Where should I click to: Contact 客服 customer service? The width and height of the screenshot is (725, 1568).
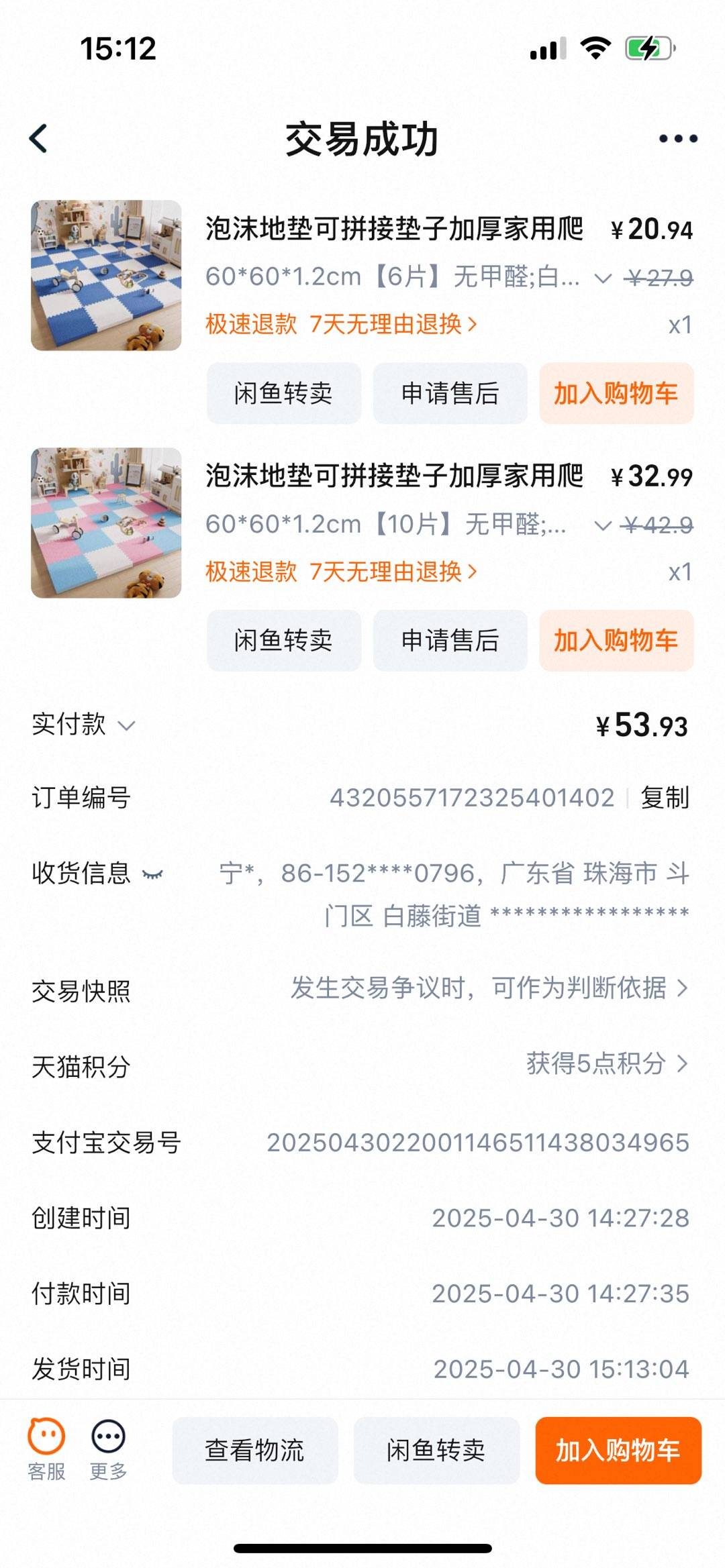coord(46,1449)
